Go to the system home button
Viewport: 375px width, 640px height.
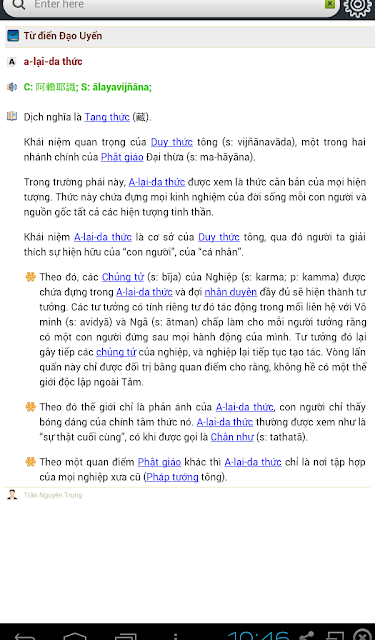point(75,636)
